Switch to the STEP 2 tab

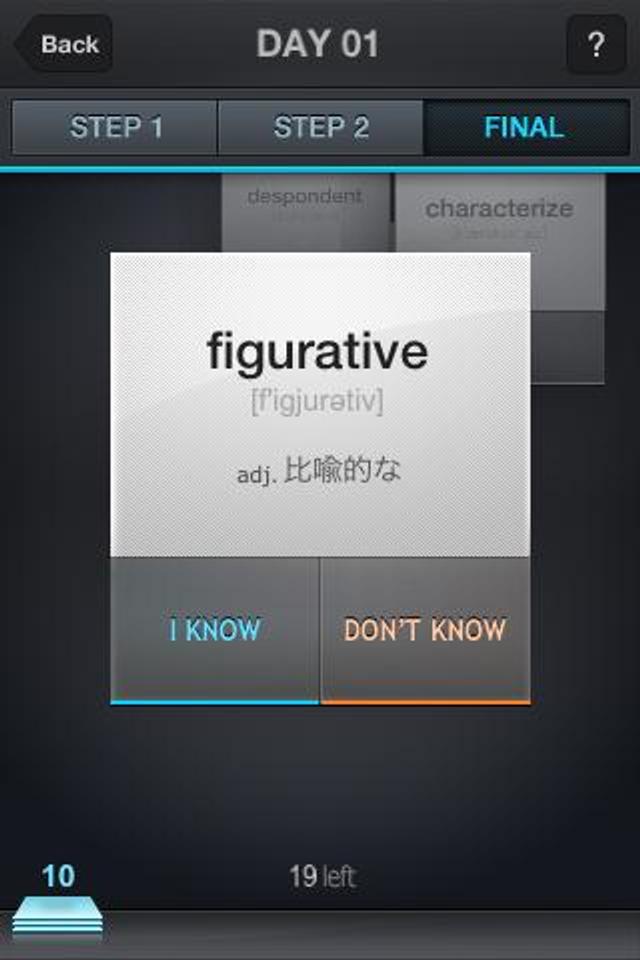click(x=321, y=128)
